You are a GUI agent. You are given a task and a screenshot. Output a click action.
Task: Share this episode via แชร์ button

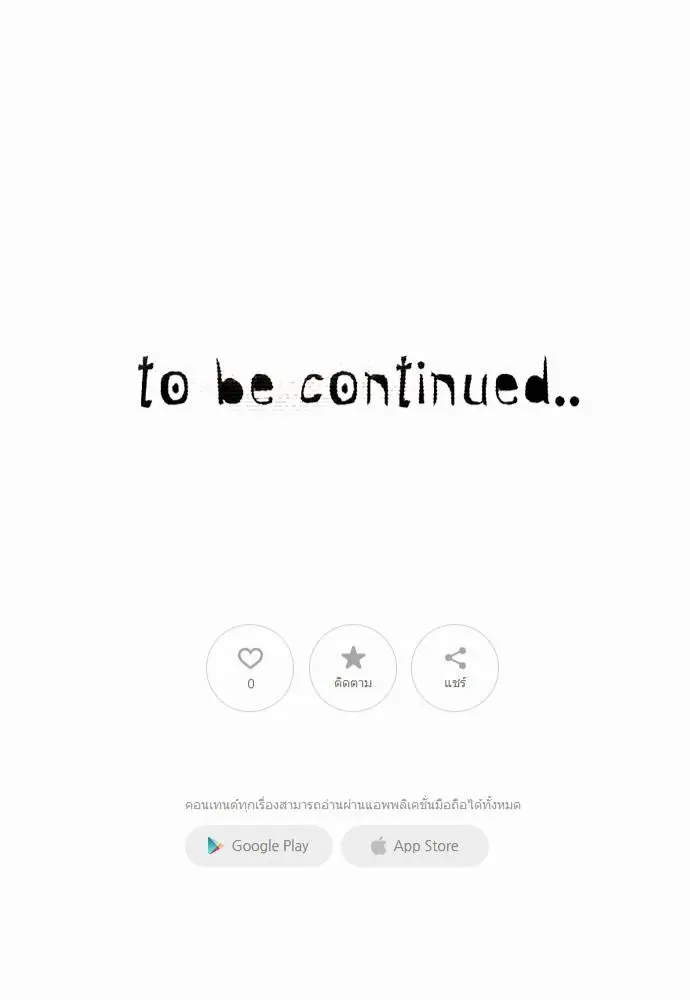coord(455,668)
